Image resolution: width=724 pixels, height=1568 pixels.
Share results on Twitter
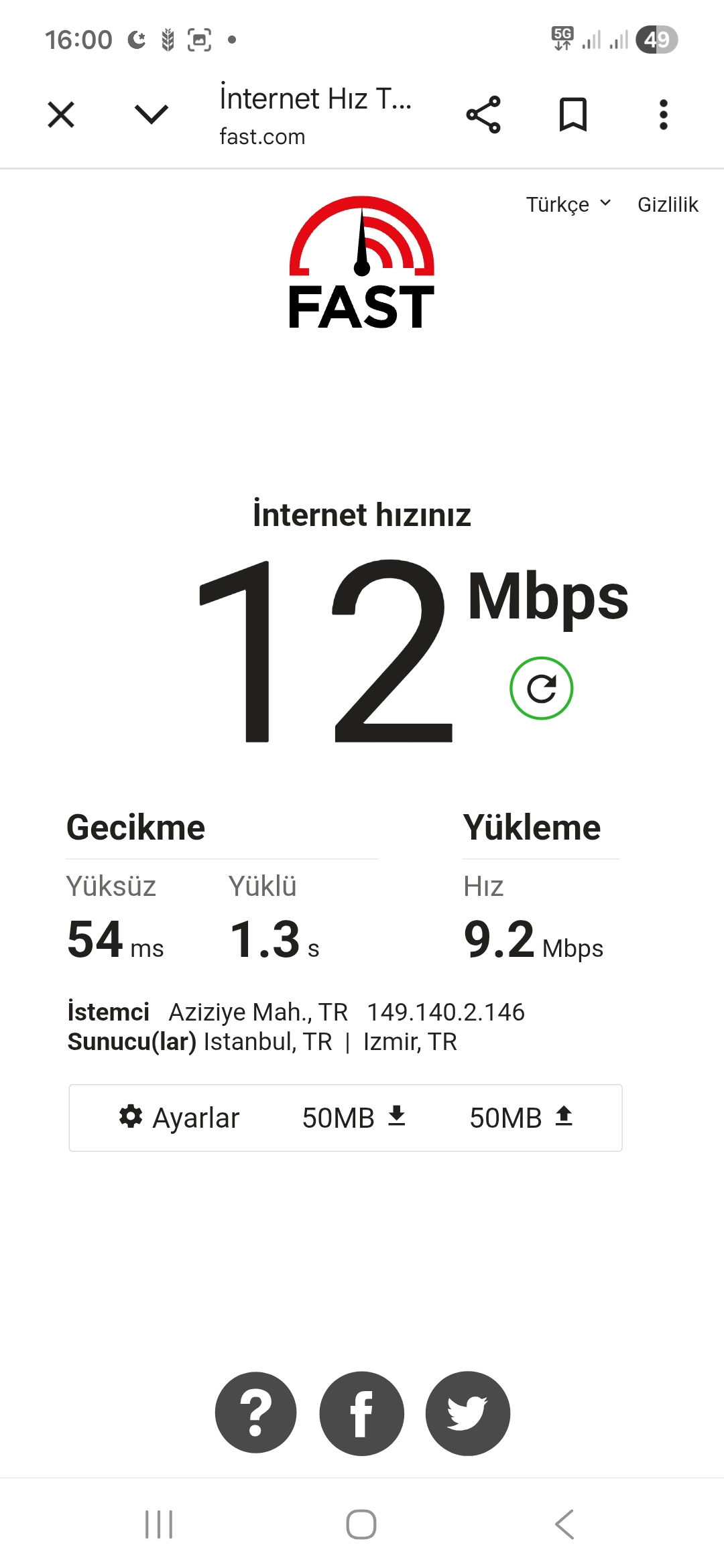coord(468,1413)
